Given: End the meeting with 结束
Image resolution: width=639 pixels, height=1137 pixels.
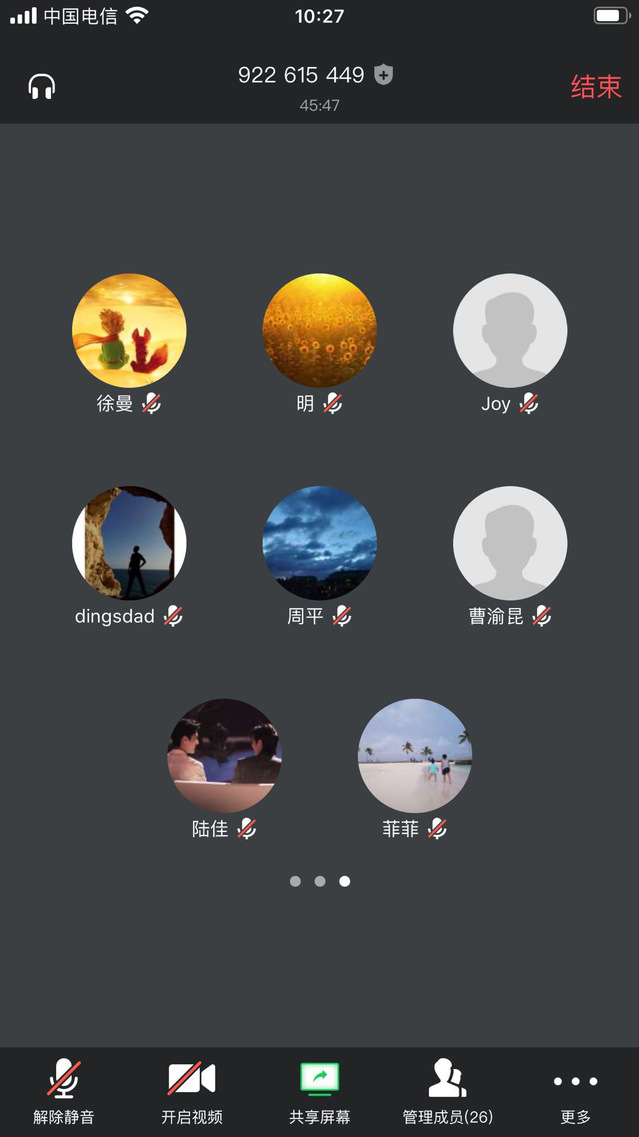Looking at the screenshot, I should (596, 87).
